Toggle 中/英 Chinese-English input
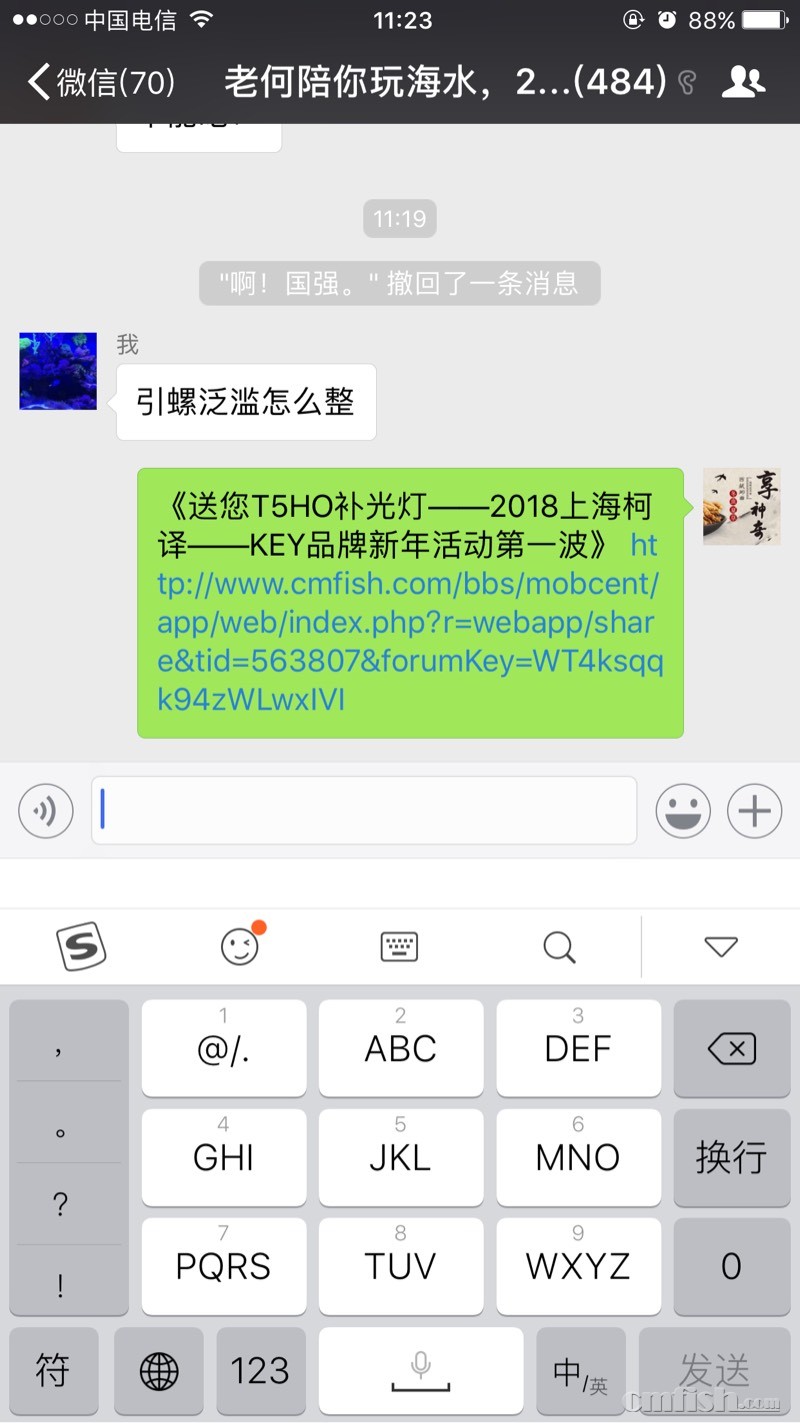The image size is (800, 1423). pyautogui.click(x=580, y=1371)
